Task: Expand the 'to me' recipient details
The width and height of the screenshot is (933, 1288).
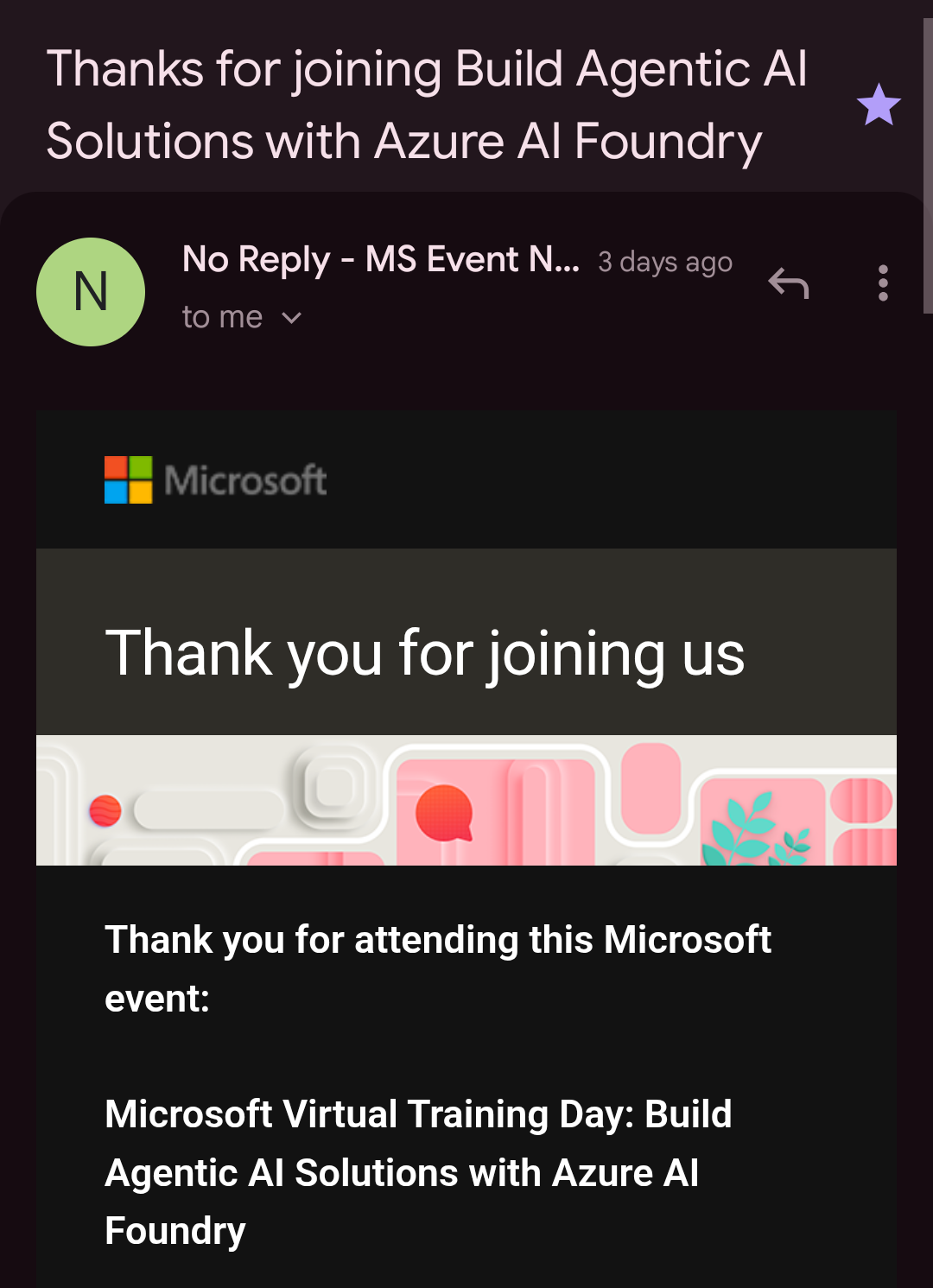Action: point(291,318)
